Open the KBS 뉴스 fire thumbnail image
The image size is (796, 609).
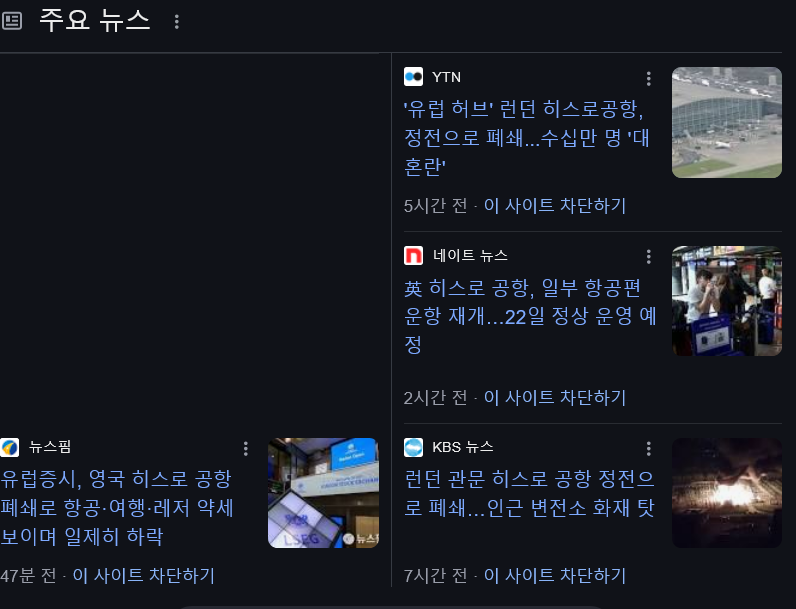click(726, 492)
